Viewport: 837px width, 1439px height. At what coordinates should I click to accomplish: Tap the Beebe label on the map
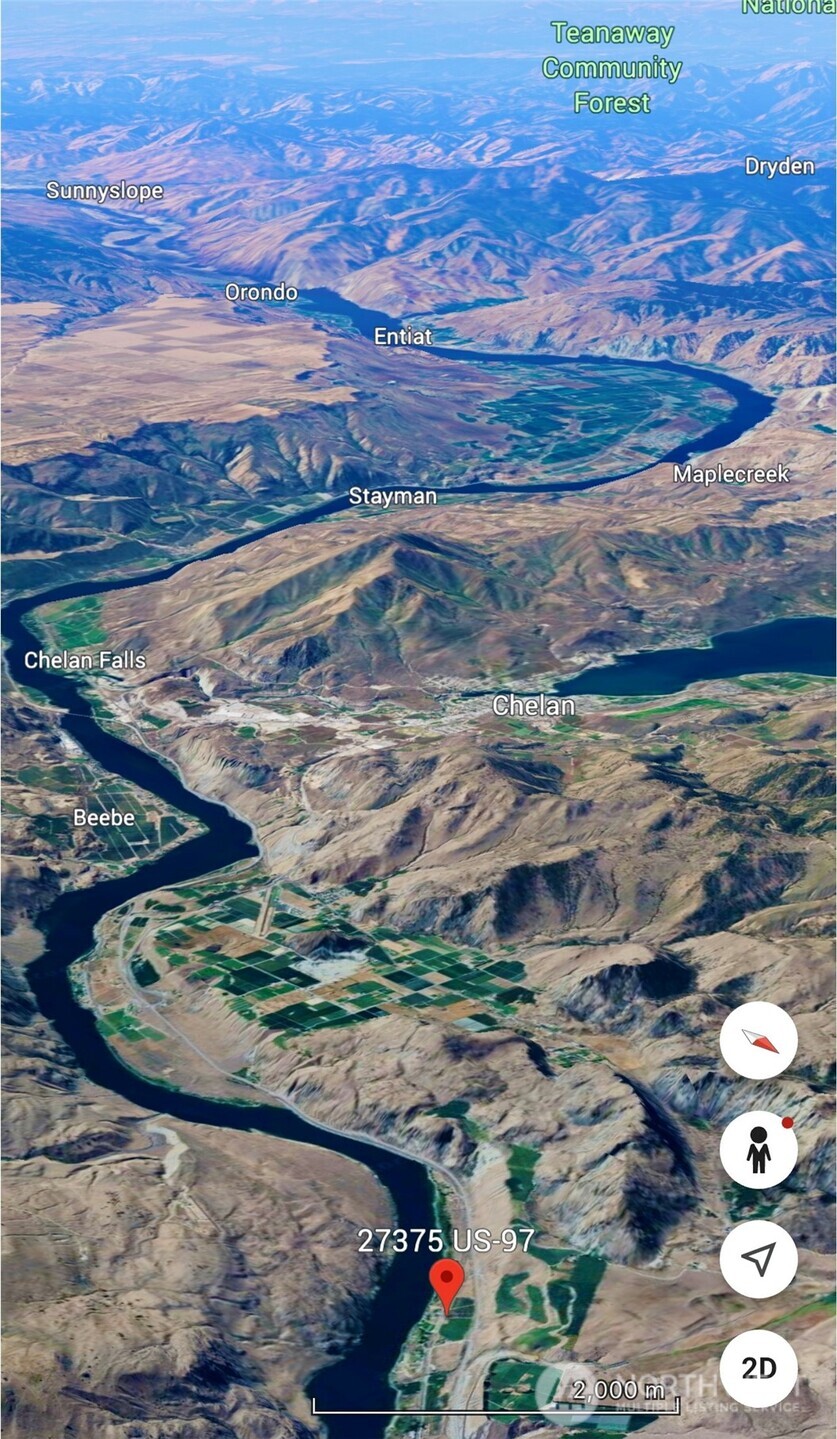click(104, 817)
